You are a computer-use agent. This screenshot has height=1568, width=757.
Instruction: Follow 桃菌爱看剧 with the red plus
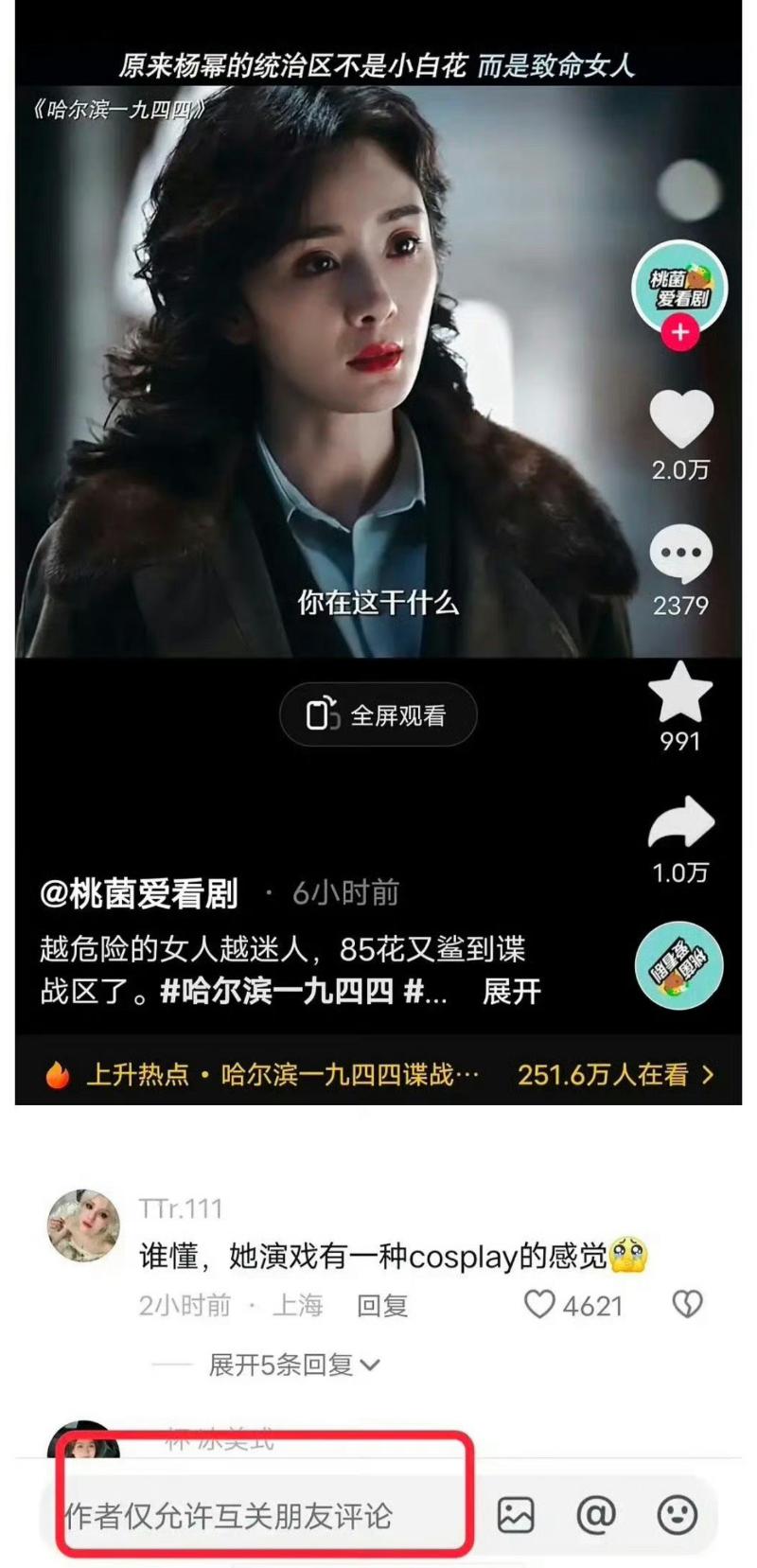tap(679, 332)
